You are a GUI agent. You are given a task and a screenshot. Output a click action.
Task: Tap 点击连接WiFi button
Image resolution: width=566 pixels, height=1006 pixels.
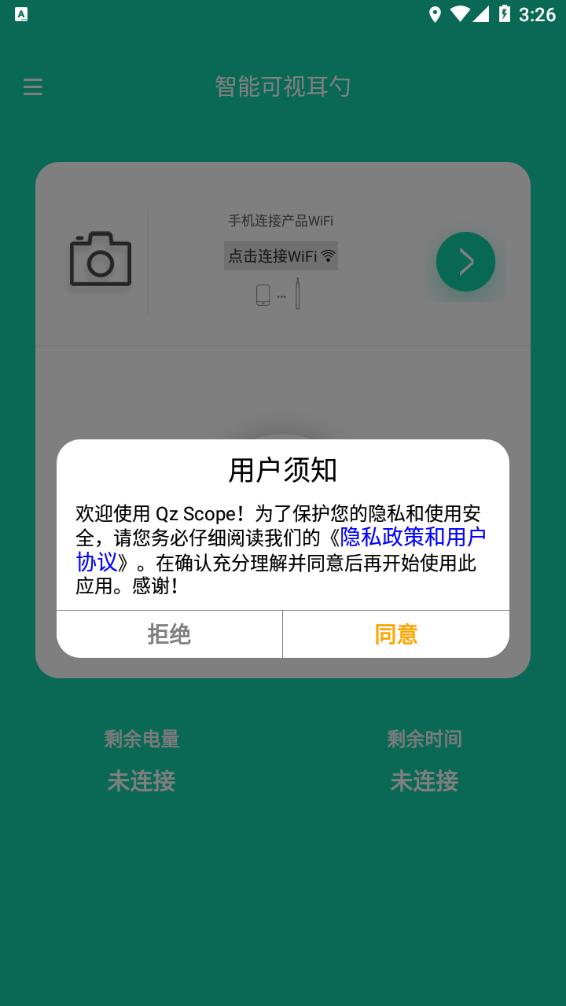281,256
